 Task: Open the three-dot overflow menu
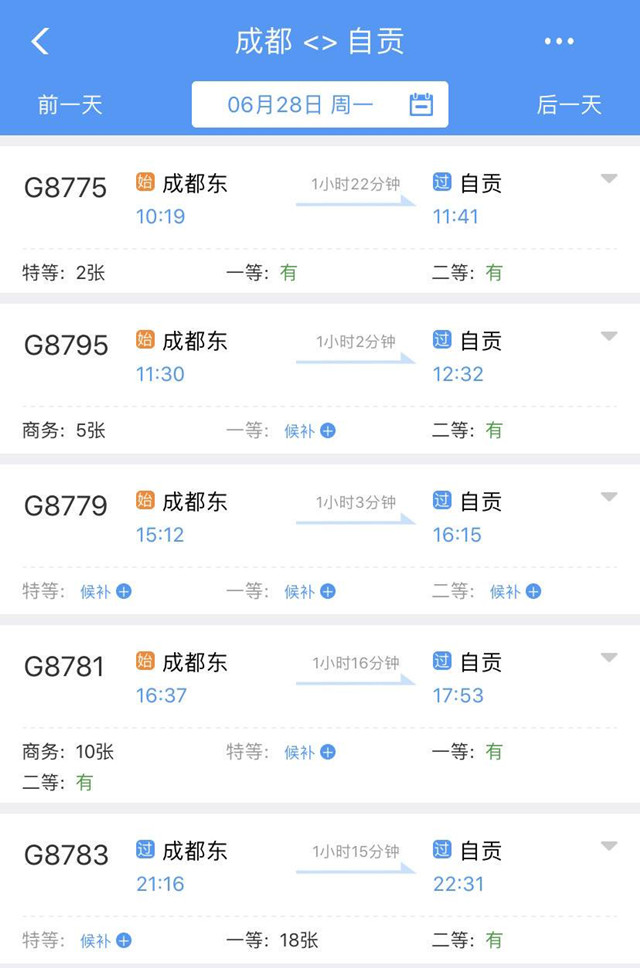pyautogui.click(x=559, y=41)
